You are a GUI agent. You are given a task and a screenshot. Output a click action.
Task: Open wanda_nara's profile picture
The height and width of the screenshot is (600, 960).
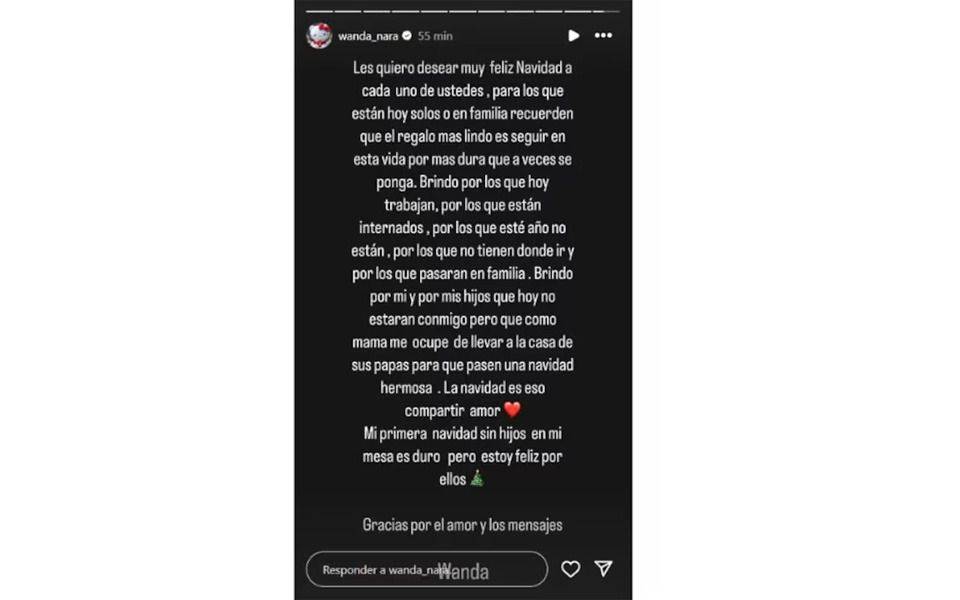[319, 36]
